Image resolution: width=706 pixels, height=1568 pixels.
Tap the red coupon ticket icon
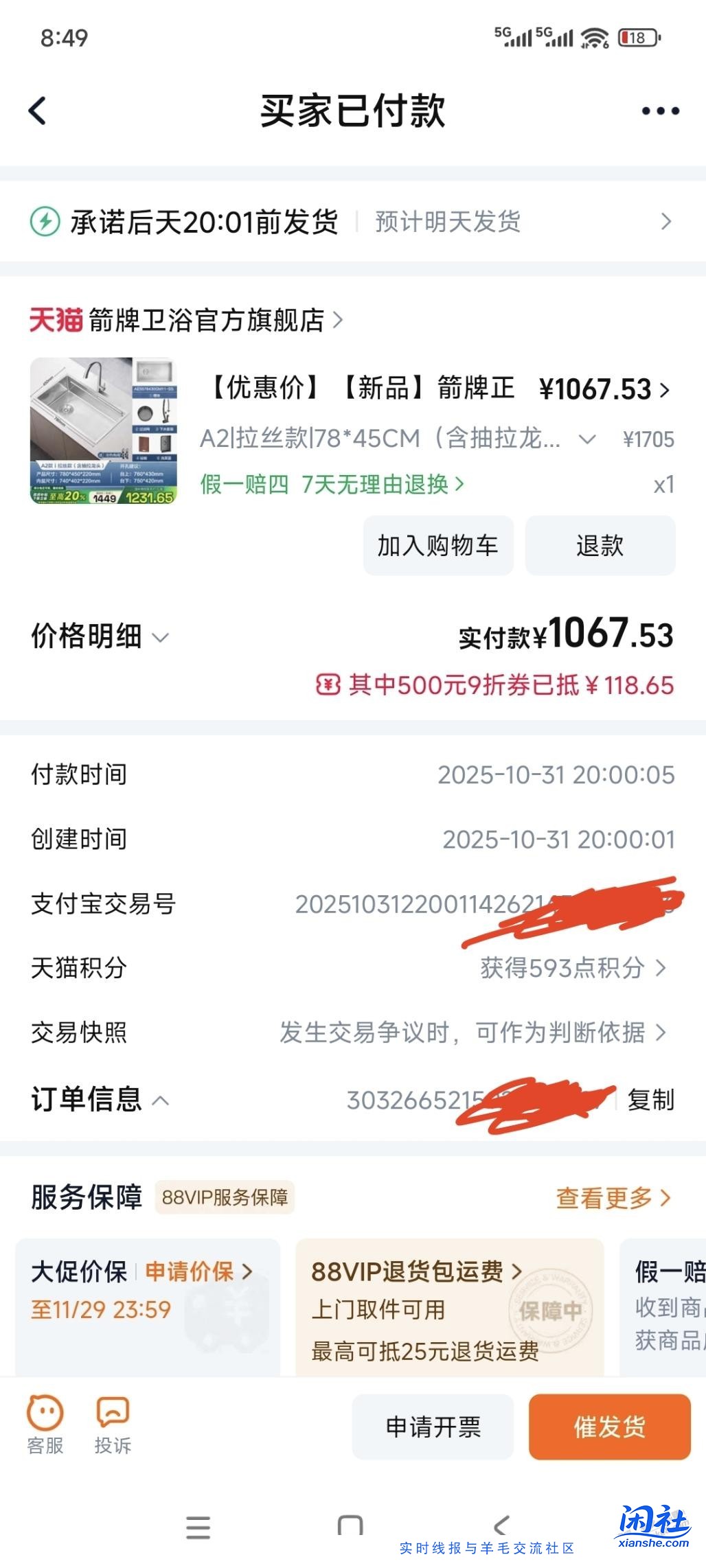click(x=330, y=684)
